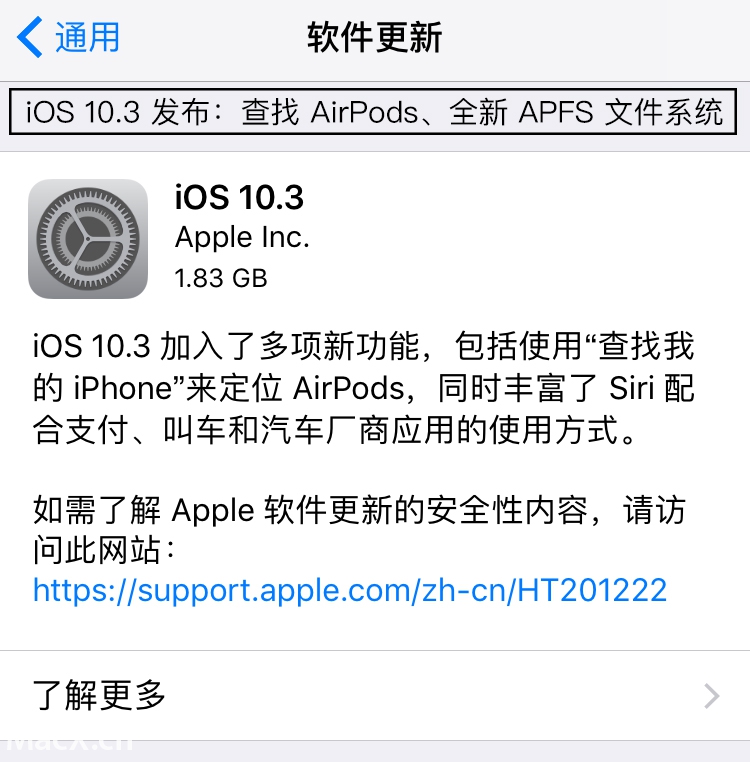The width and height of the screenshot is (750, 762).
Task: Go back to 通用 settings
Action: [68, 38]
